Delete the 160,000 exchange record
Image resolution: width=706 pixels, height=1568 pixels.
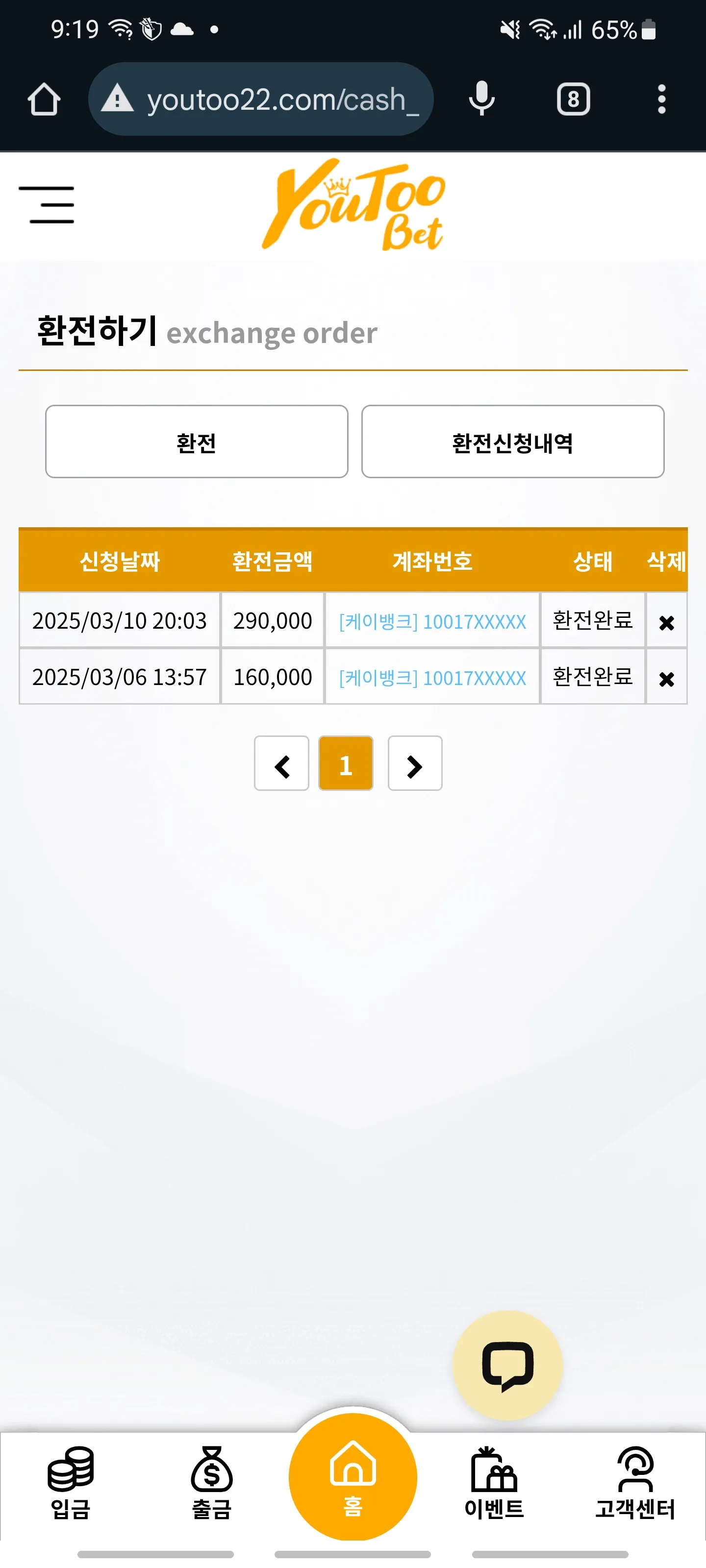click(x=666, y=679)
